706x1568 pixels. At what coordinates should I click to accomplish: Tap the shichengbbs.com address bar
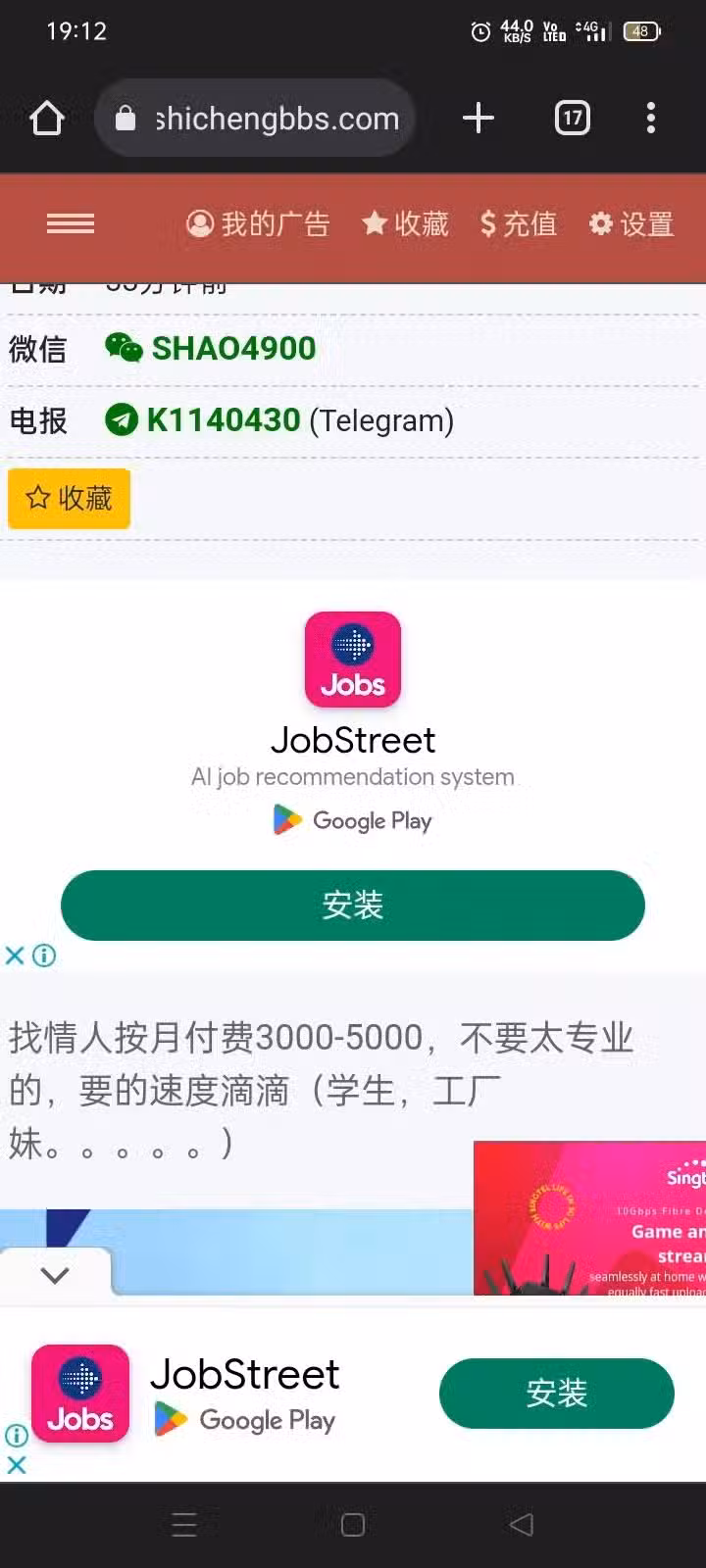point(255,119)
